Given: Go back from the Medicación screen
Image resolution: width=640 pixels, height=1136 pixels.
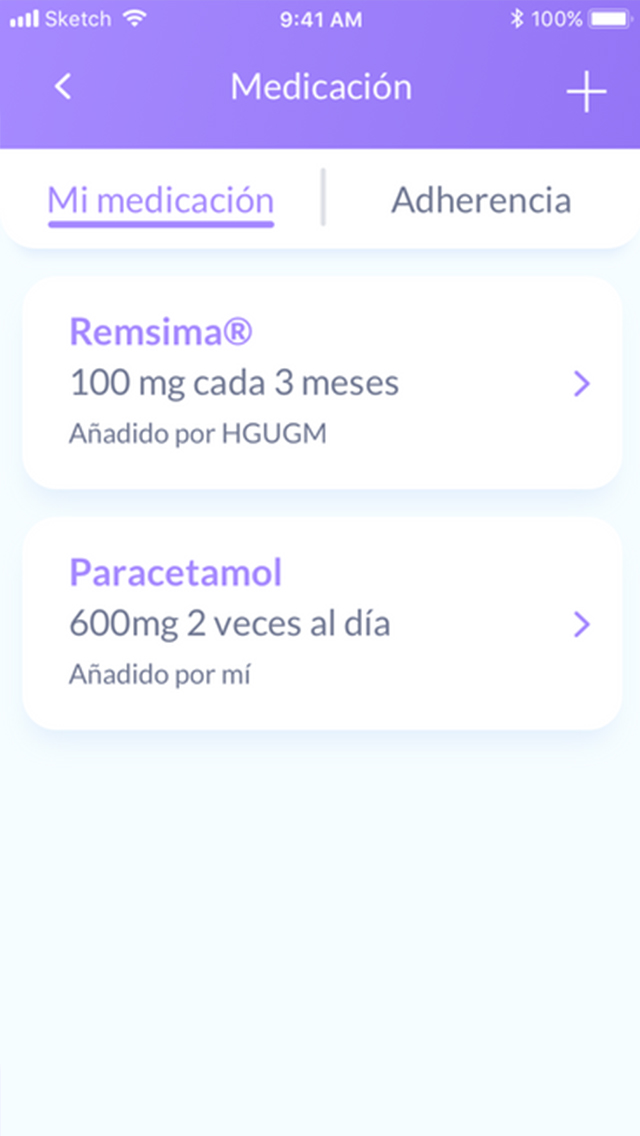Looking at the screenshot, I should 63,87.
